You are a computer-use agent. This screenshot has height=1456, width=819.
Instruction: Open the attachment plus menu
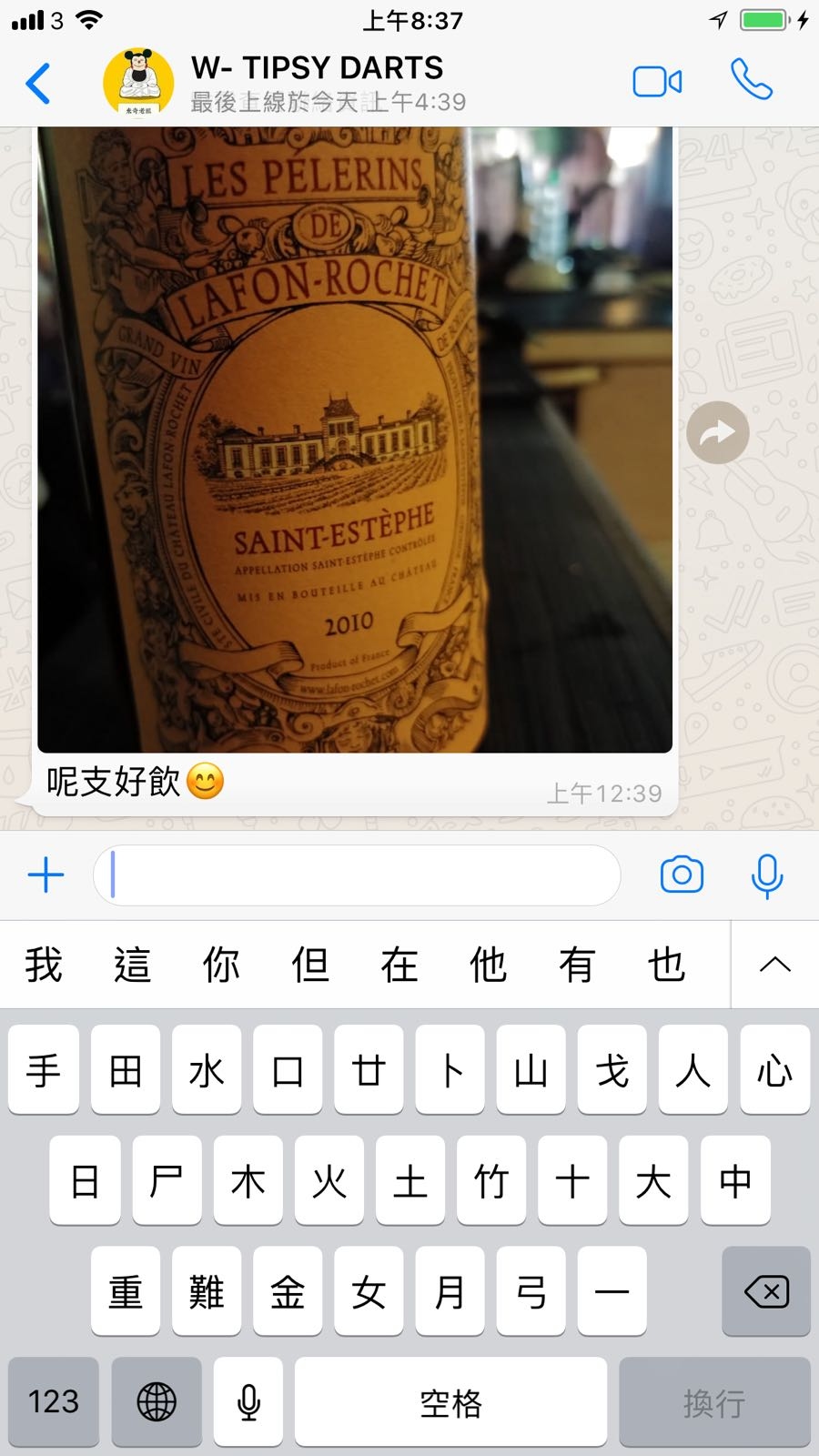click(x=45, y=875)
